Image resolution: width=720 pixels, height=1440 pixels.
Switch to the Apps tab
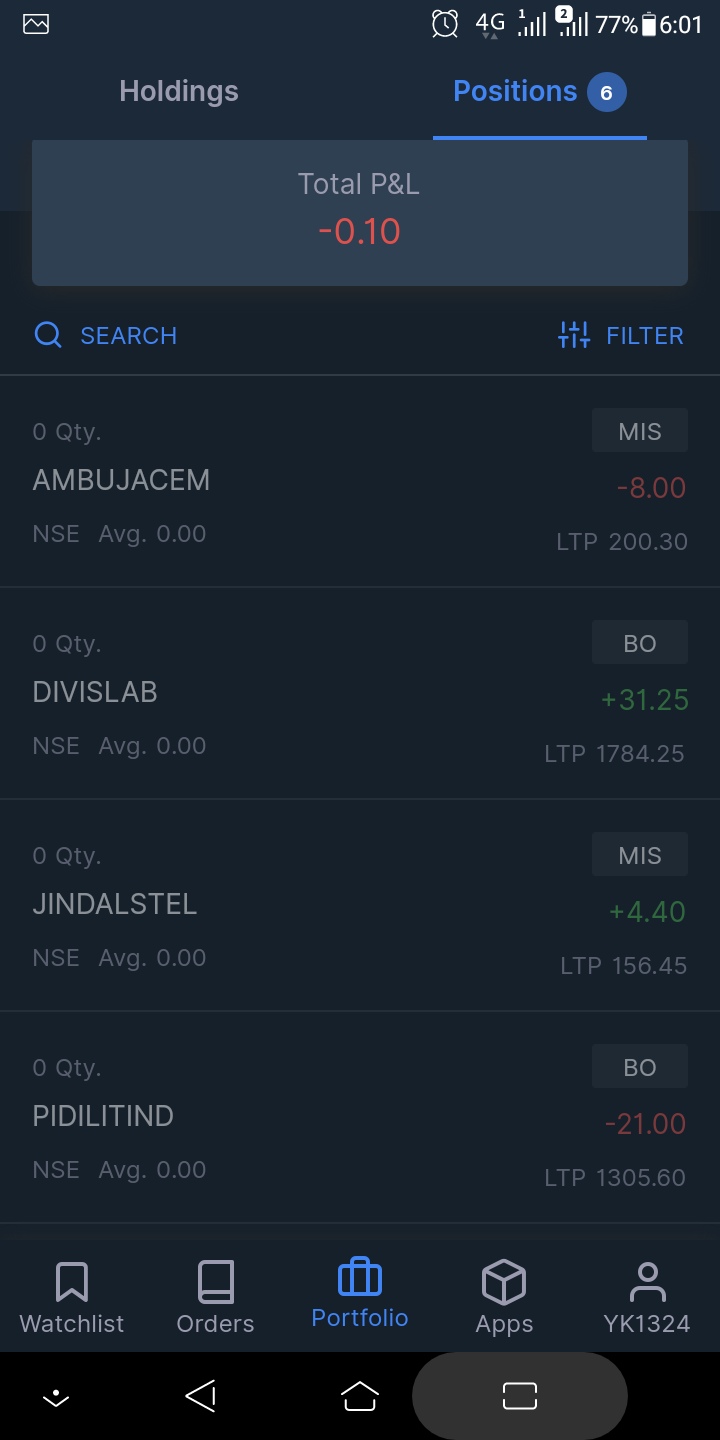[x=504, y=1297]
